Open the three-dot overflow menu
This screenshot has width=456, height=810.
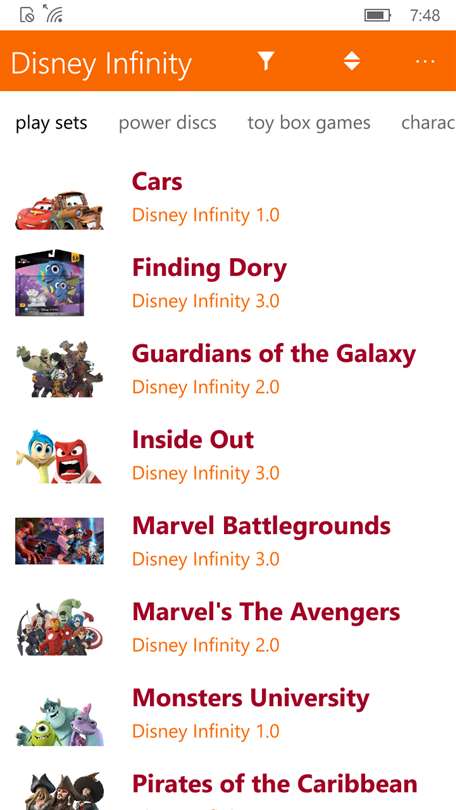pyautogui.click(x=425, y=61)
